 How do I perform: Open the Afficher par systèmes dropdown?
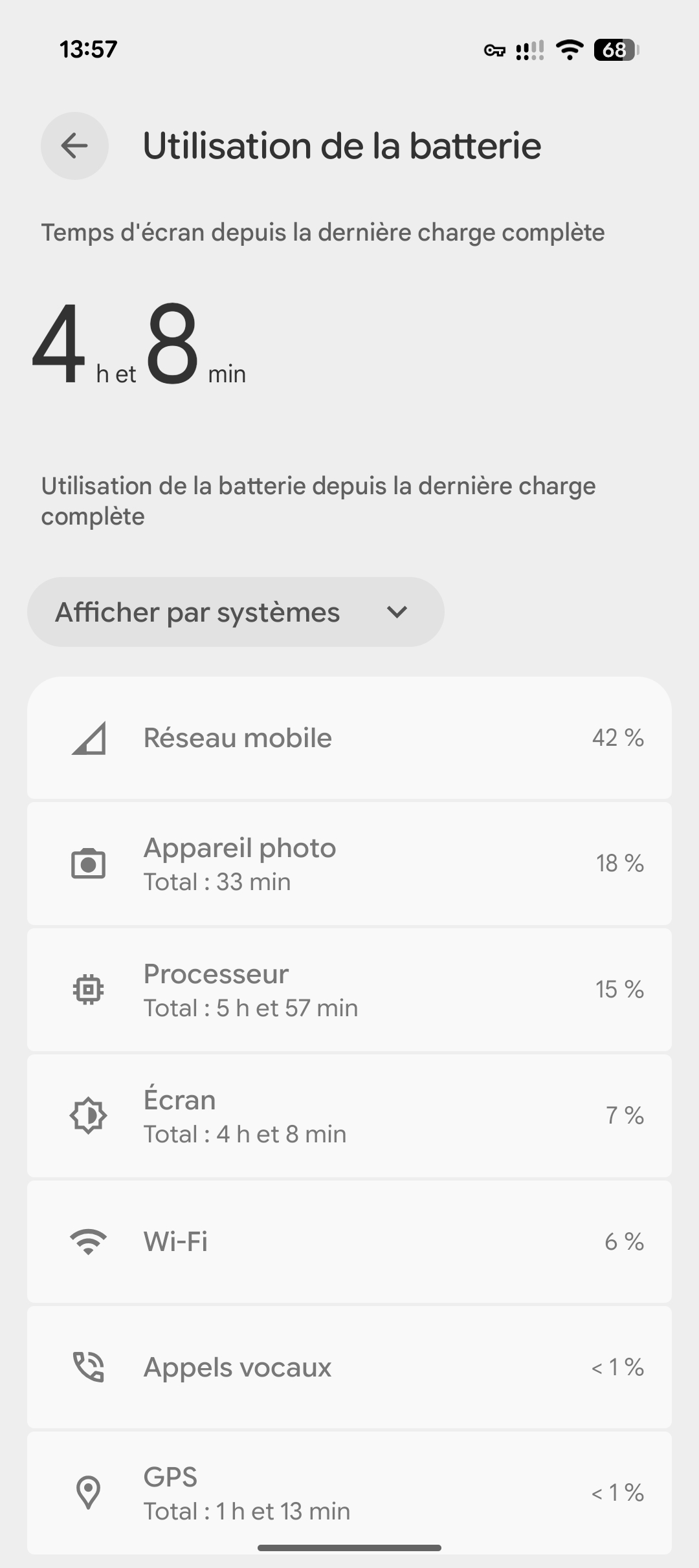click(x=236, y=612)
